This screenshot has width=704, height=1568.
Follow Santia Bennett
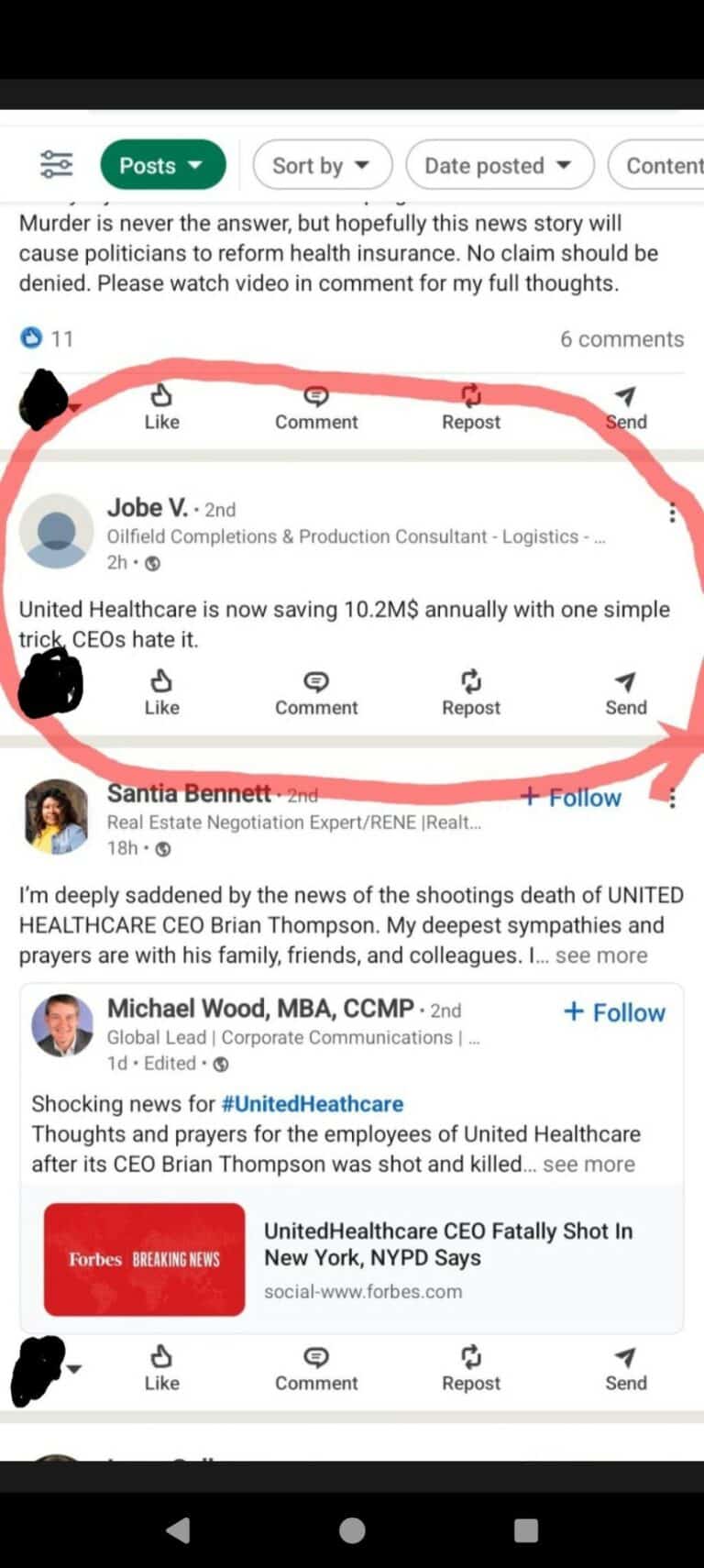coord(570,798)
